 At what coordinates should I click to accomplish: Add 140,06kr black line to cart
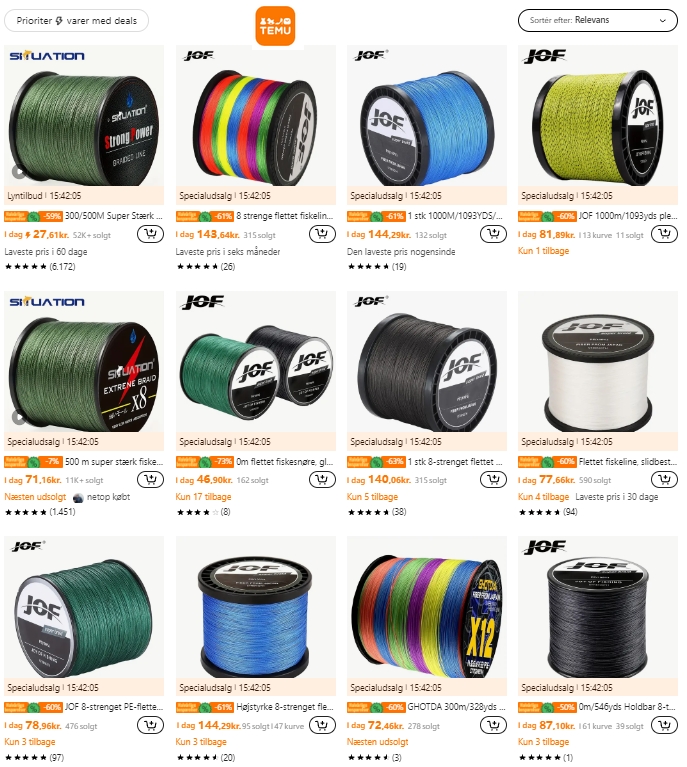pos(492,479)
